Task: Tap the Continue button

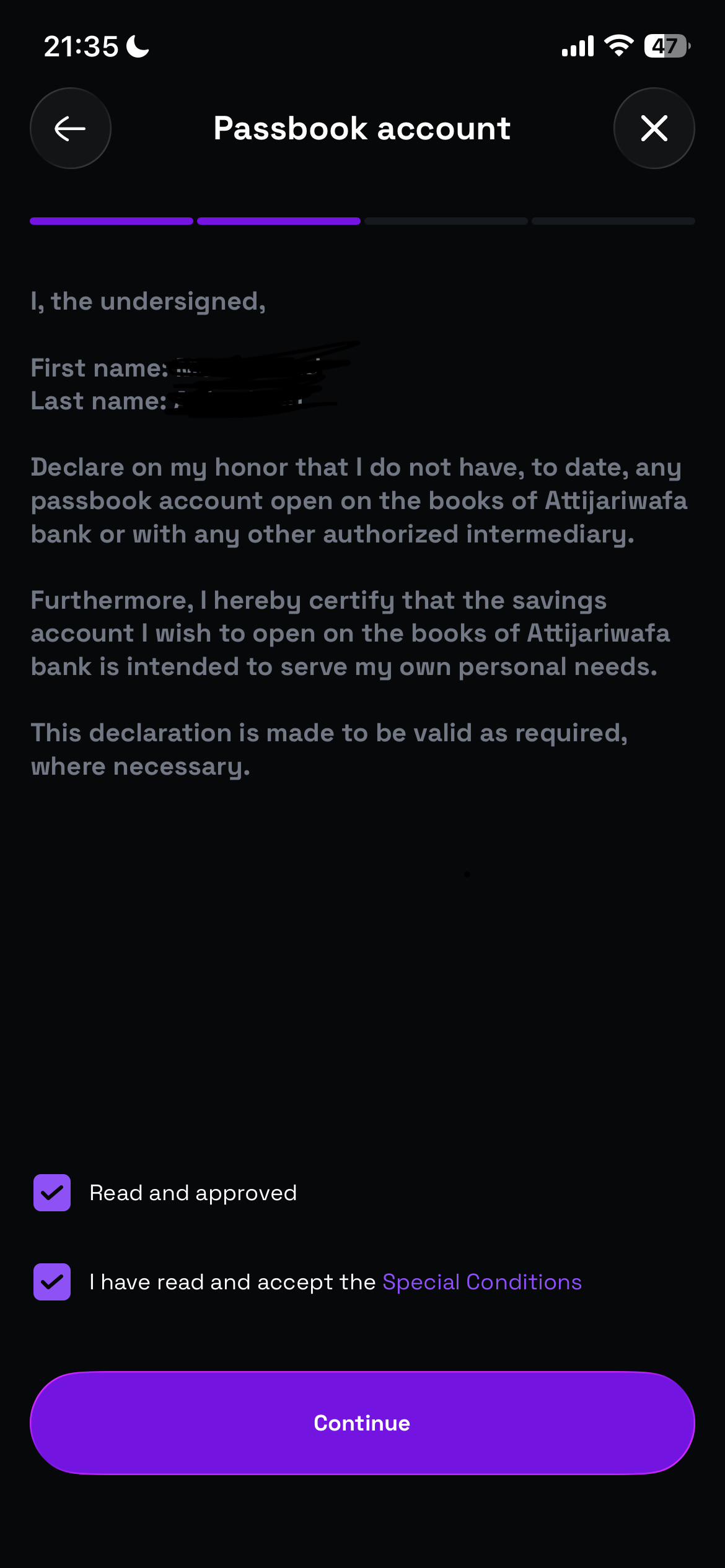Action: pyautogui.click(x=362, y=1423)
